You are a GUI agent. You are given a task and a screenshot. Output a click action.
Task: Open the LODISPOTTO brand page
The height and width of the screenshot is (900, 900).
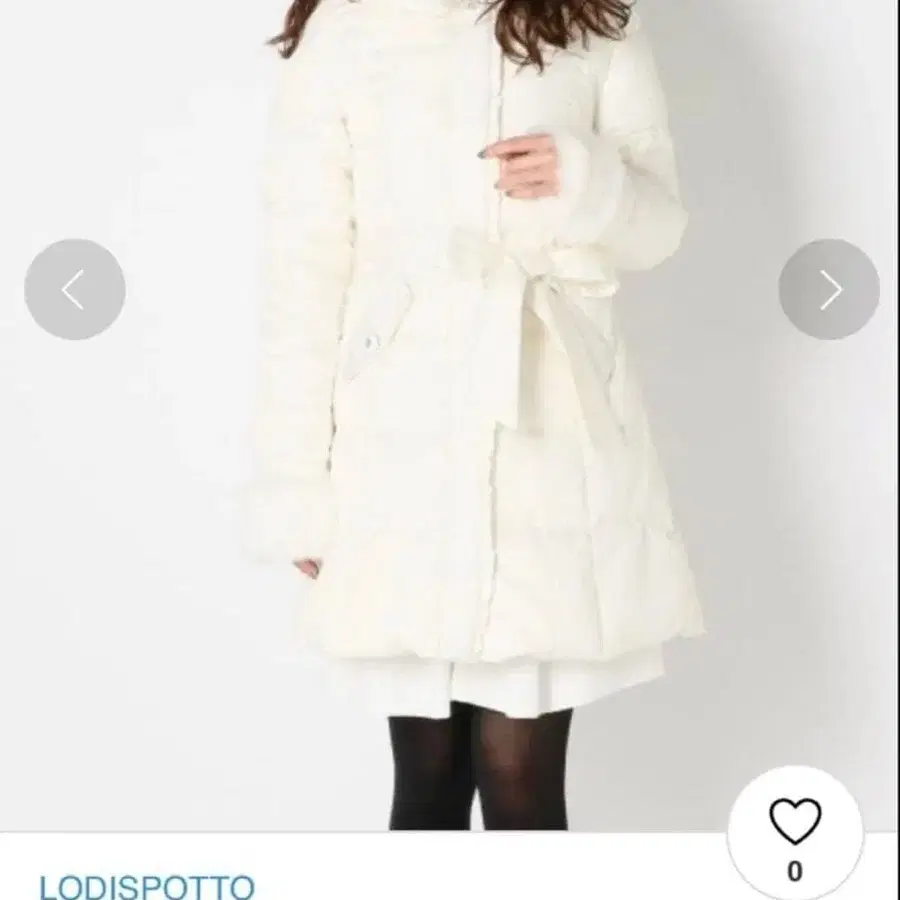click(147, 886)
